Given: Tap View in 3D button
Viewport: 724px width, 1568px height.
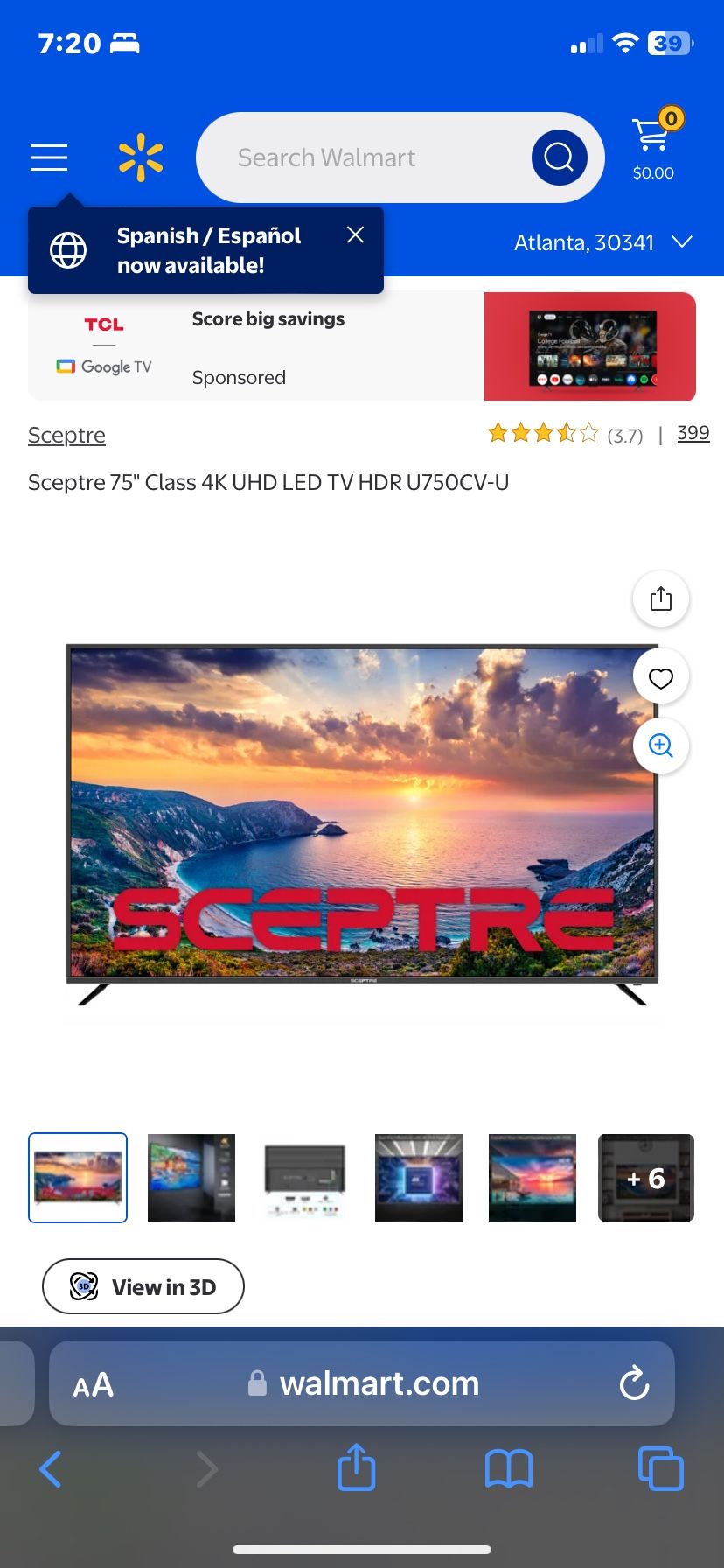Looking at the screenshot, I should point(143,1286).
